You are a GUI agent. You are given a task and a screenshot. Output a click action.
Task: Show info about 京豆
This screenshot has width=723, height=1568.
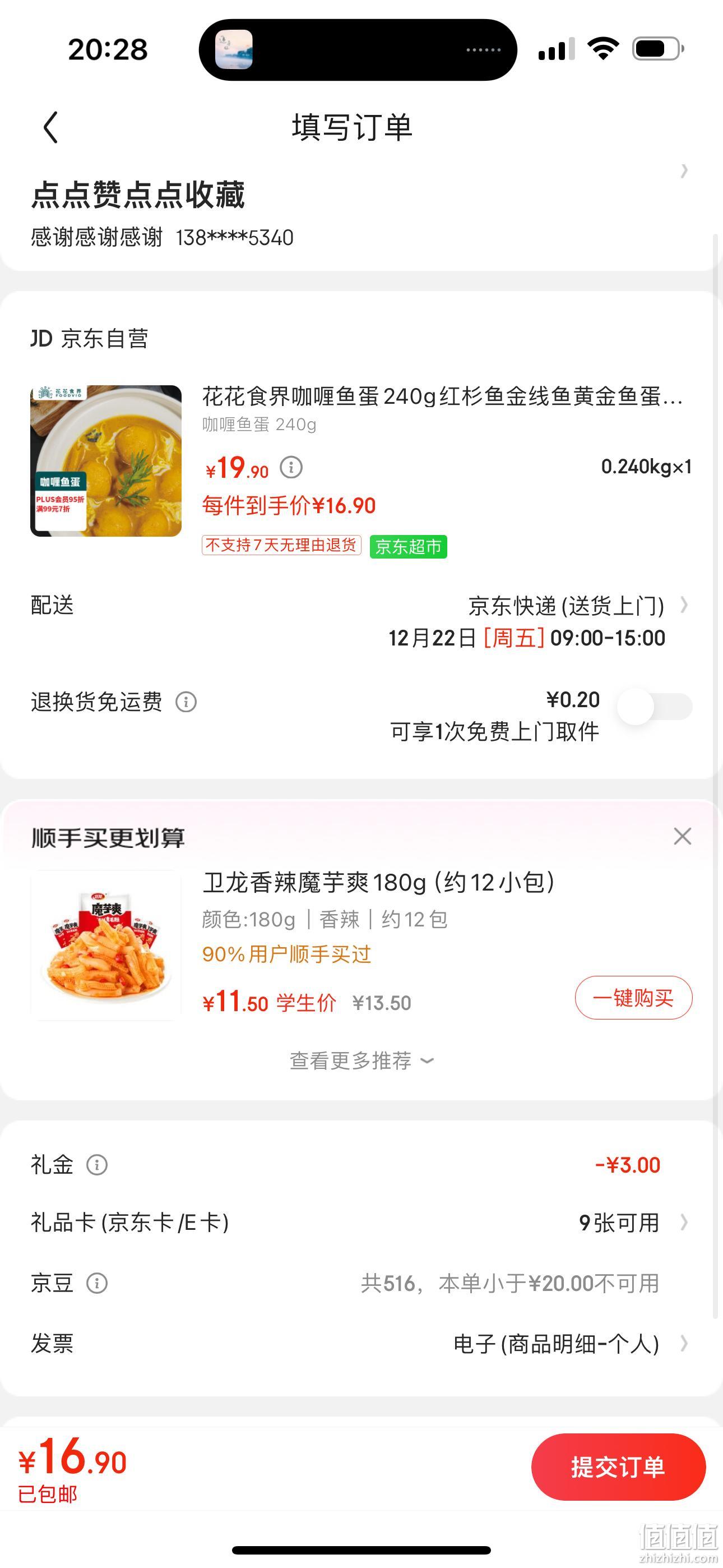(x=97, y=1283)
